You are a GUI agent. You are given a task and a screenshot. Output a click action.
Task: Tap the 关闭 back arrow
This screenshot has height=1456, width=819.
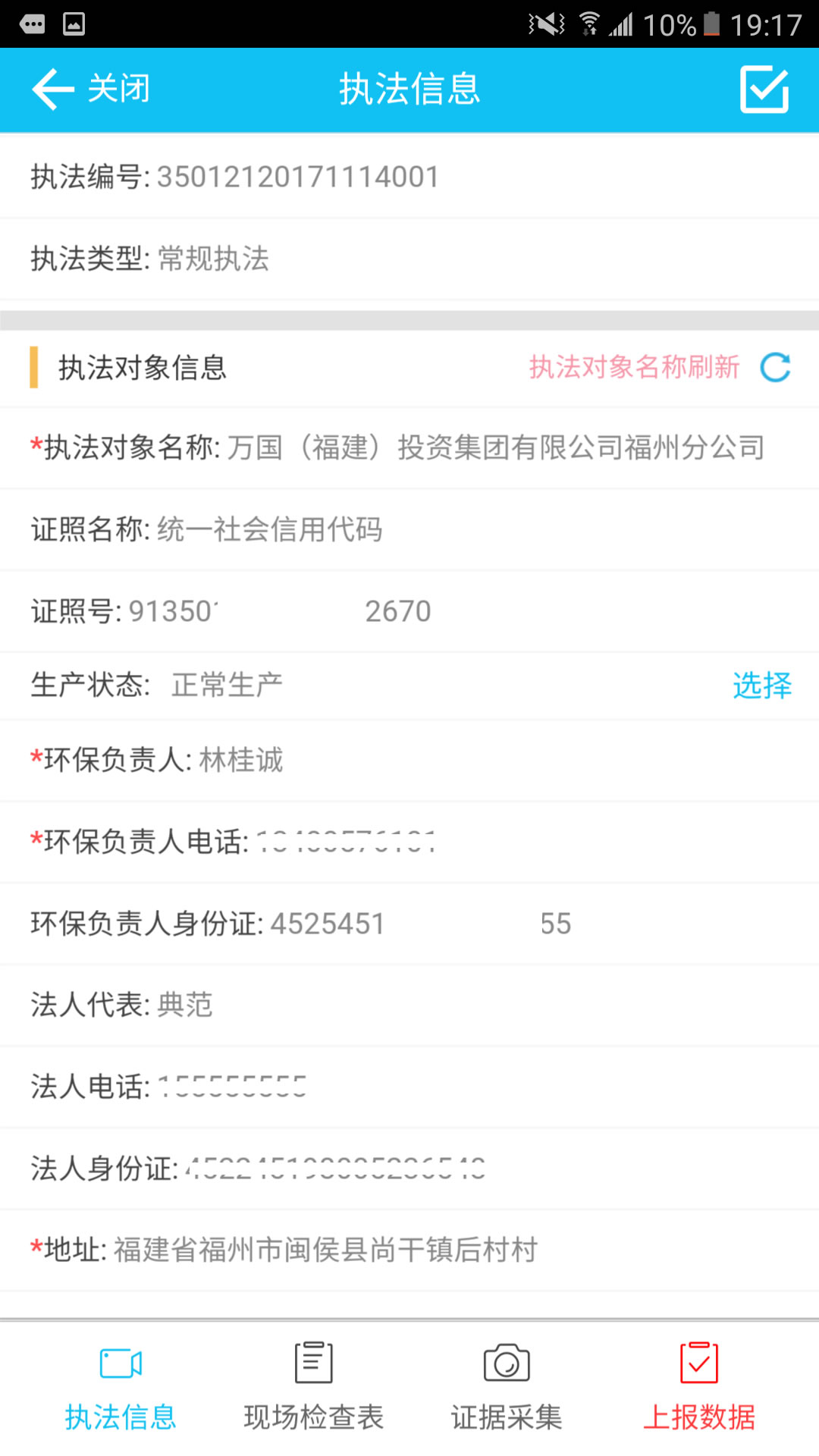[53, 89]
